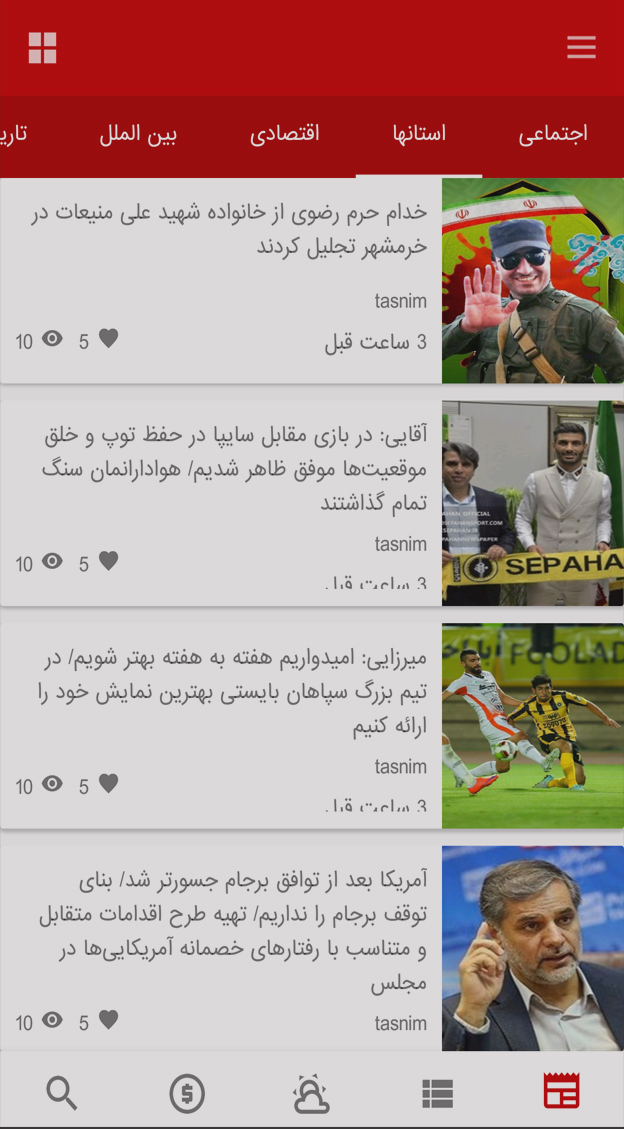Image resolution: width=624 pixels, height=1129 pixels.
Task: Like the خدام حرم رضوی article
Action: tap(108, 339)
